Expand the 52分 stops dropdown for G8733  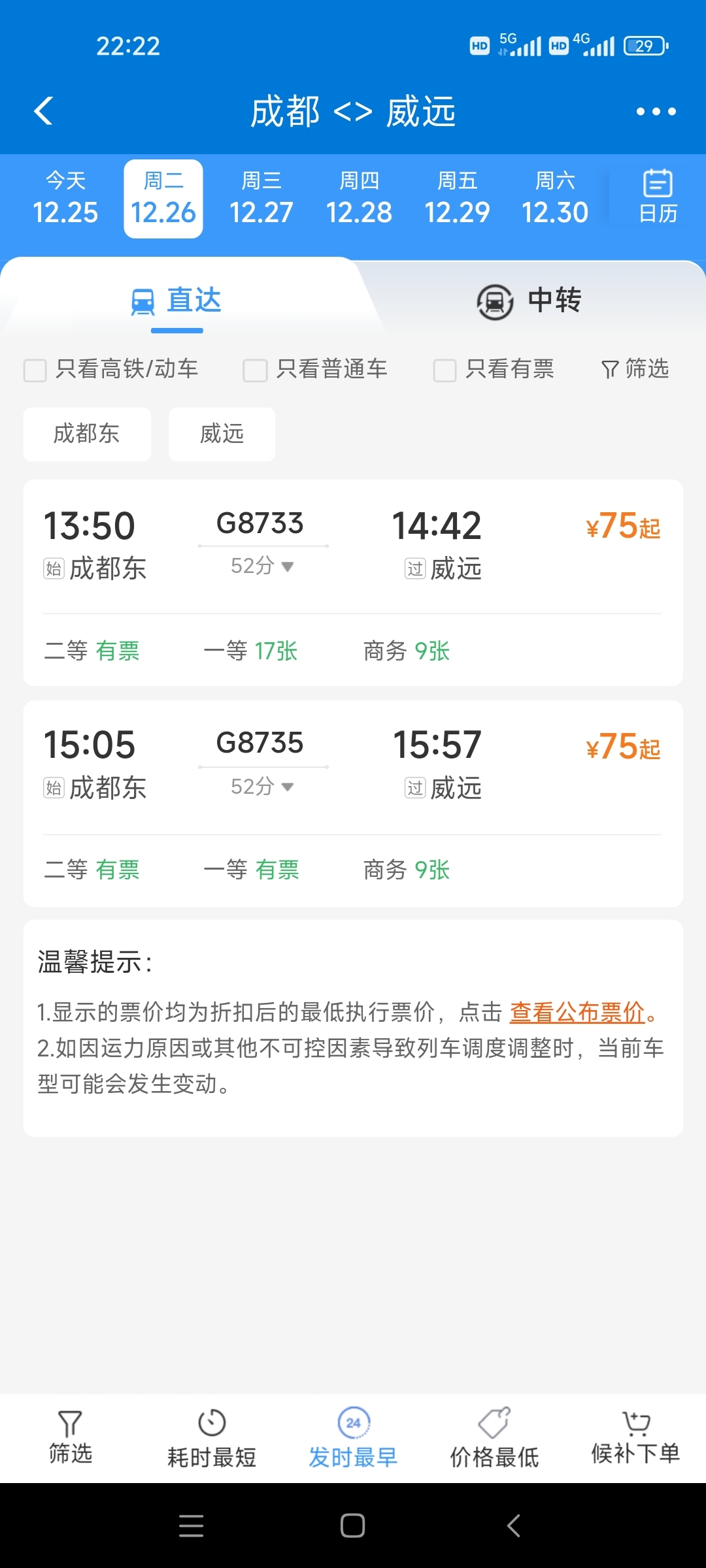(262, 566)
